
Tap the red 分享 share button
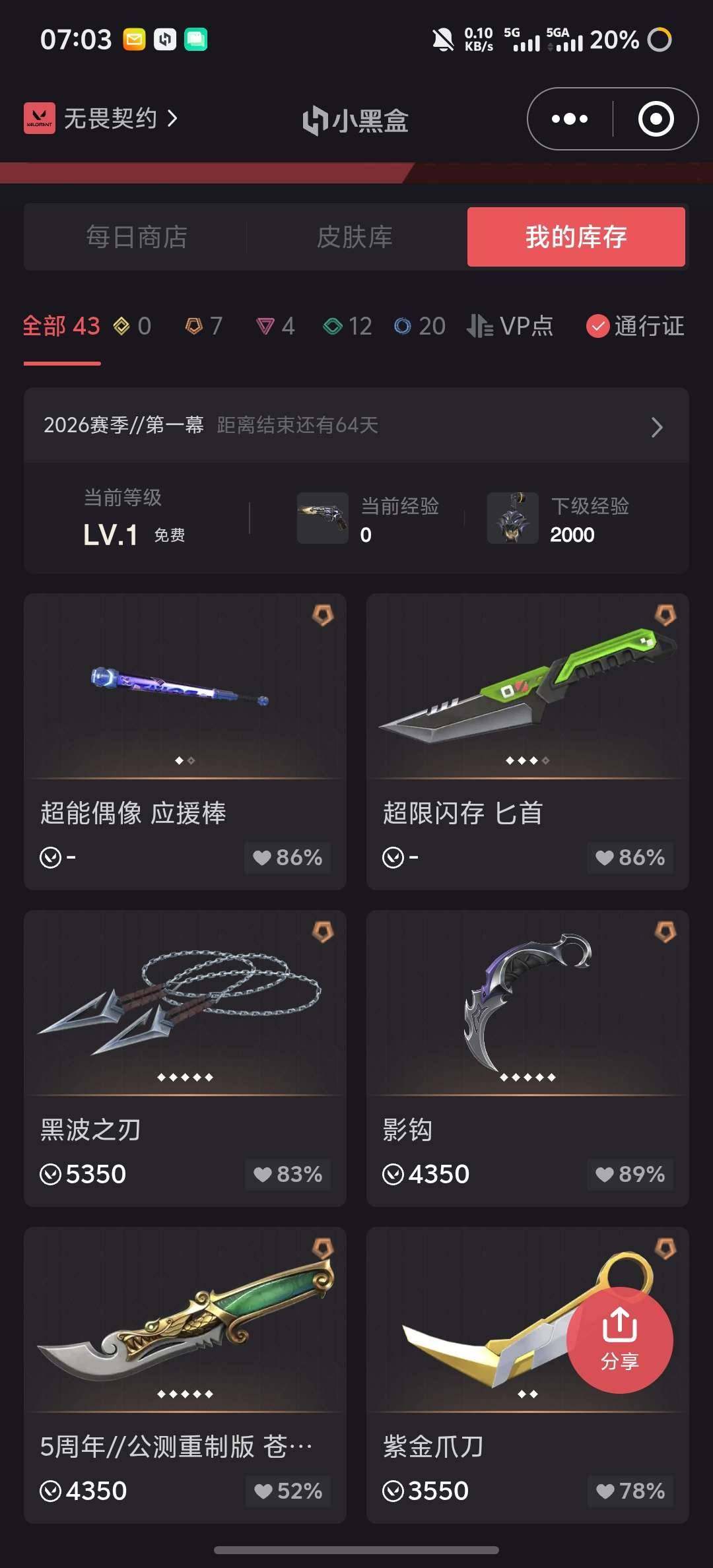click(x=619, y=1340)
